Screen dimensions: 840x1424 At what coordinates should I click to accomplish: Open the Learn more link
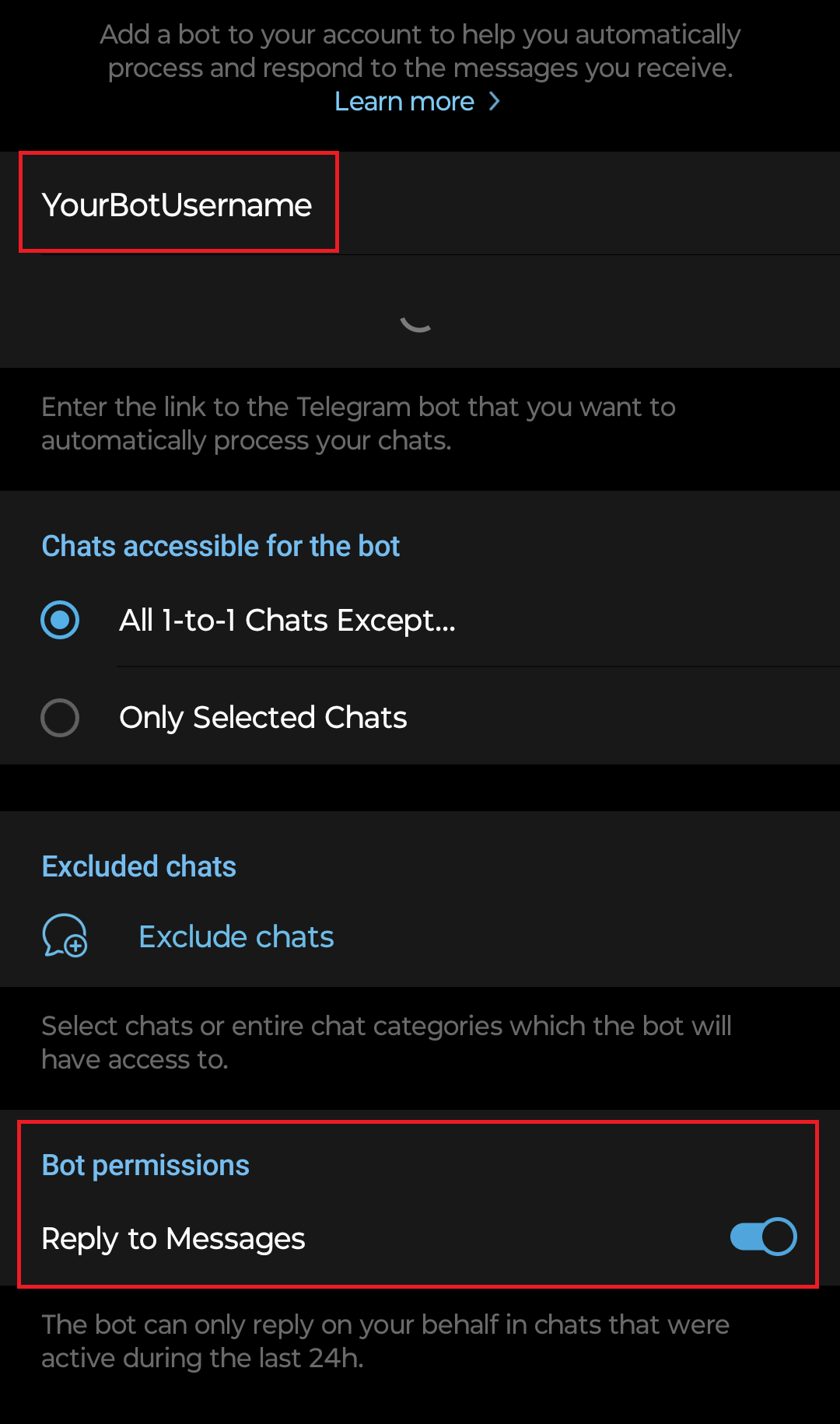(x=416, y=102)
